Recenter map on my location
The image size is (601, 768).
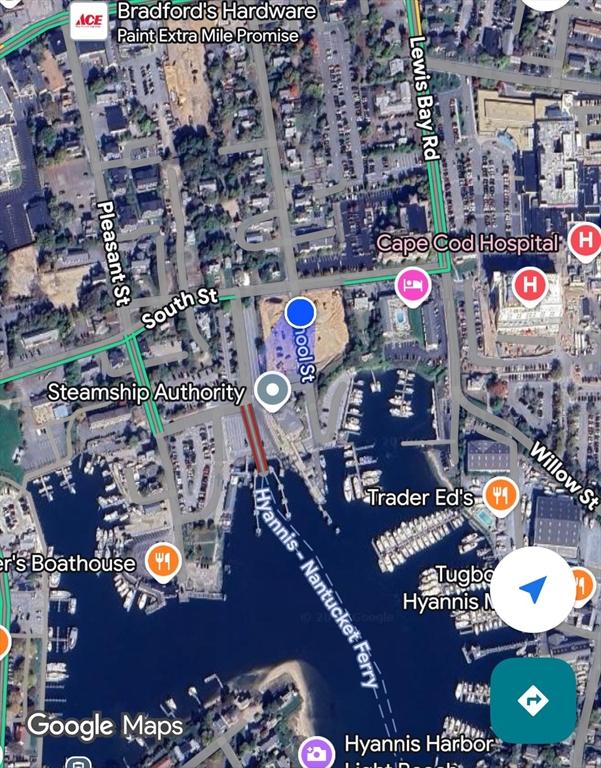(533, 589)
